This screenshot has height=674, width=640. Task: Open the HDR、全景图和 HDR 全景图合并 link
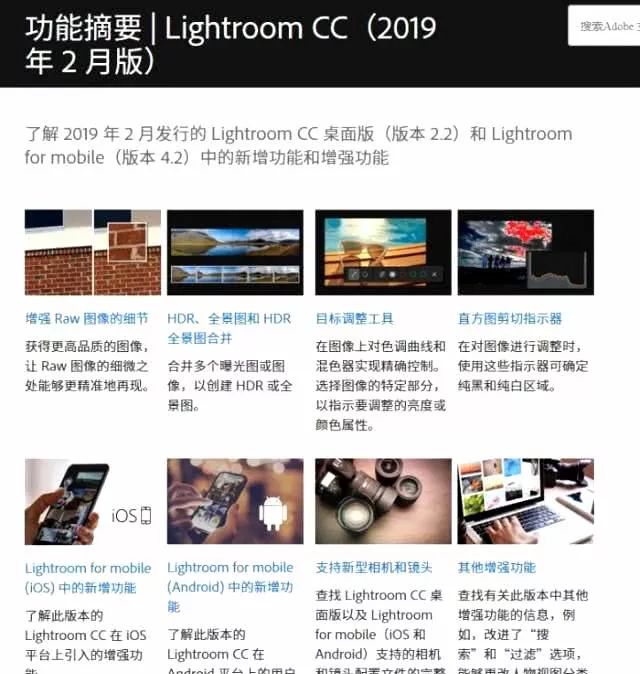[229, 328]
